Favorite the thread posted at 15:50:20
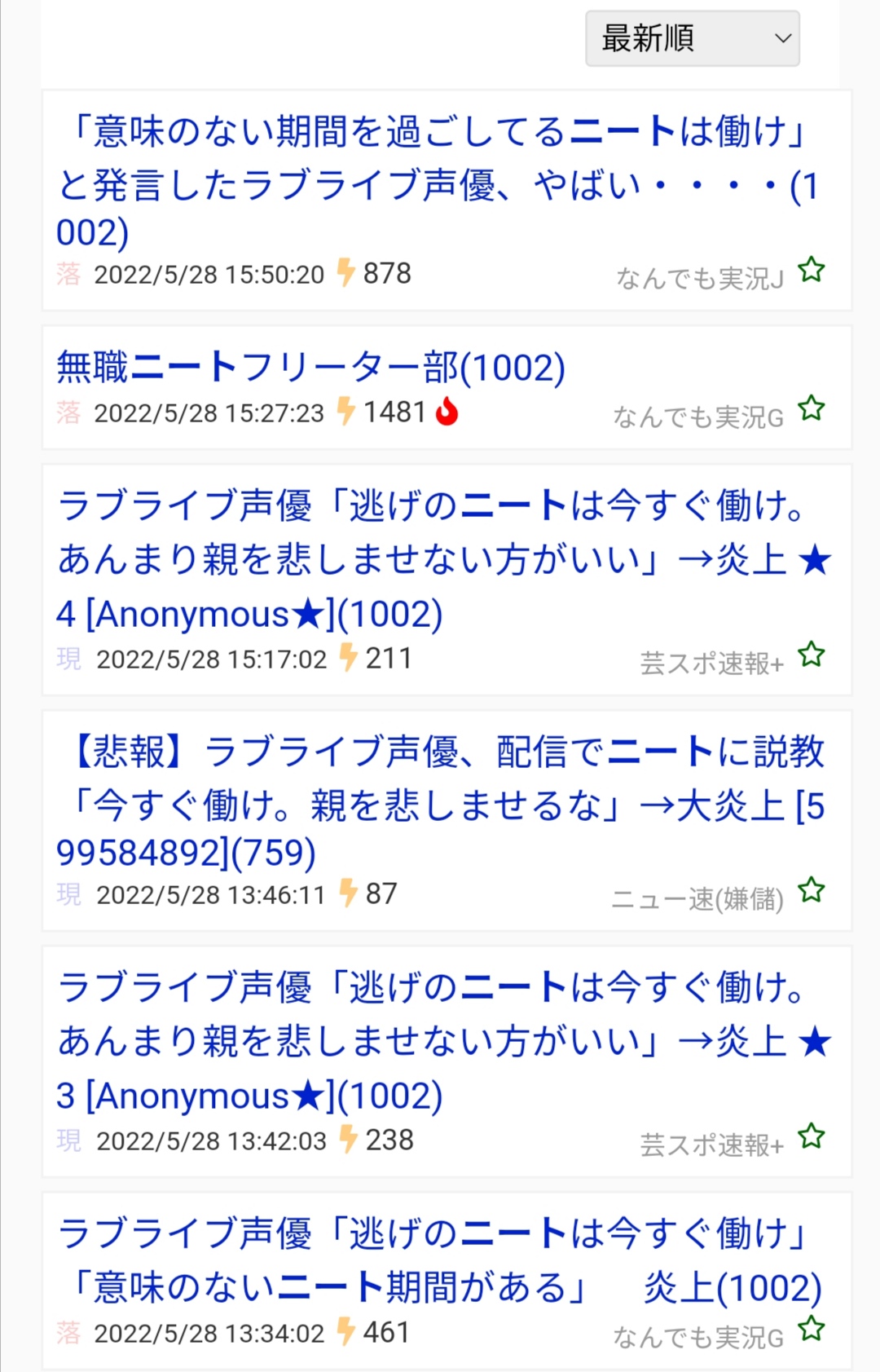This screenshot has width=880, height=1372. point(812,270)
